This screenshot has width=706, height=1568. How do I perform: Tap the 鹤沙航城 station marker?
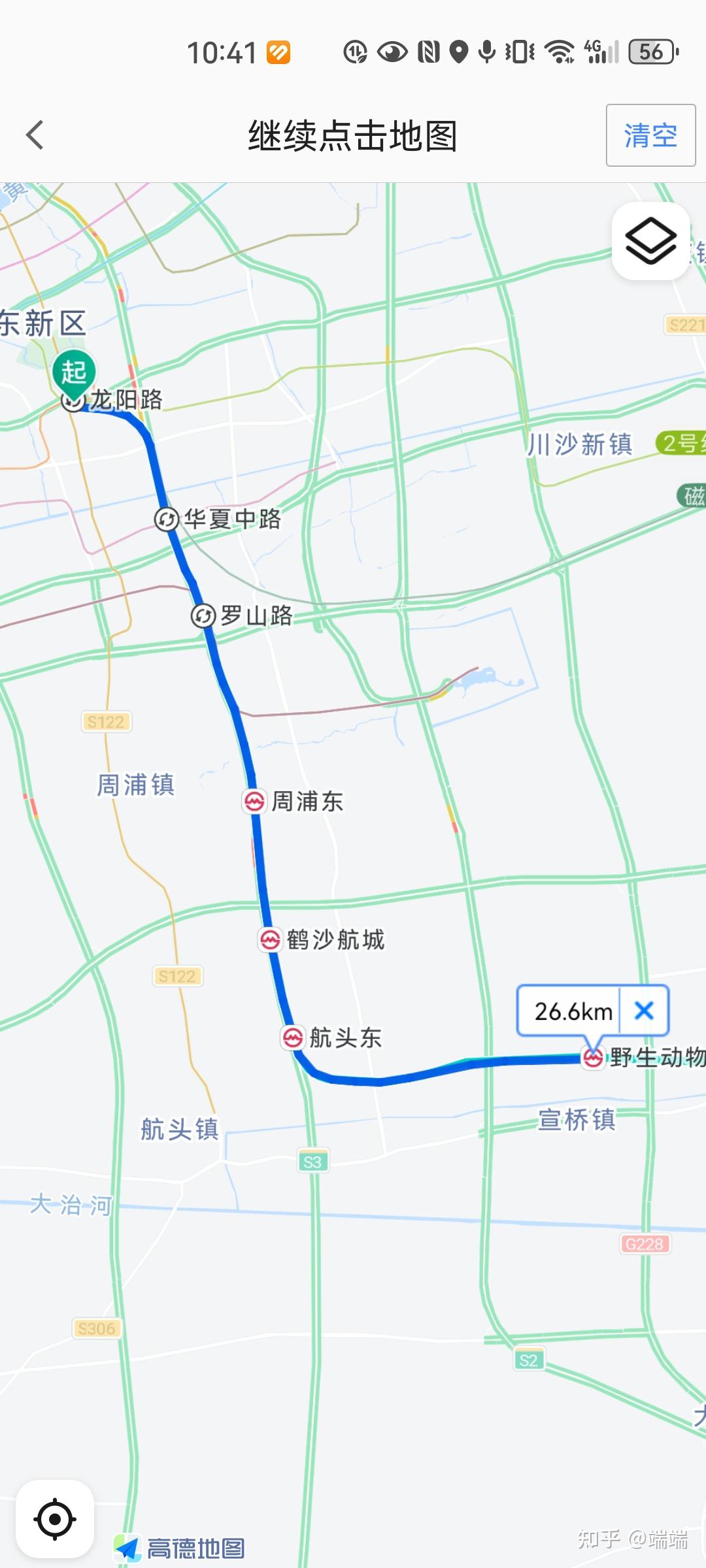[x=271, y=940]
